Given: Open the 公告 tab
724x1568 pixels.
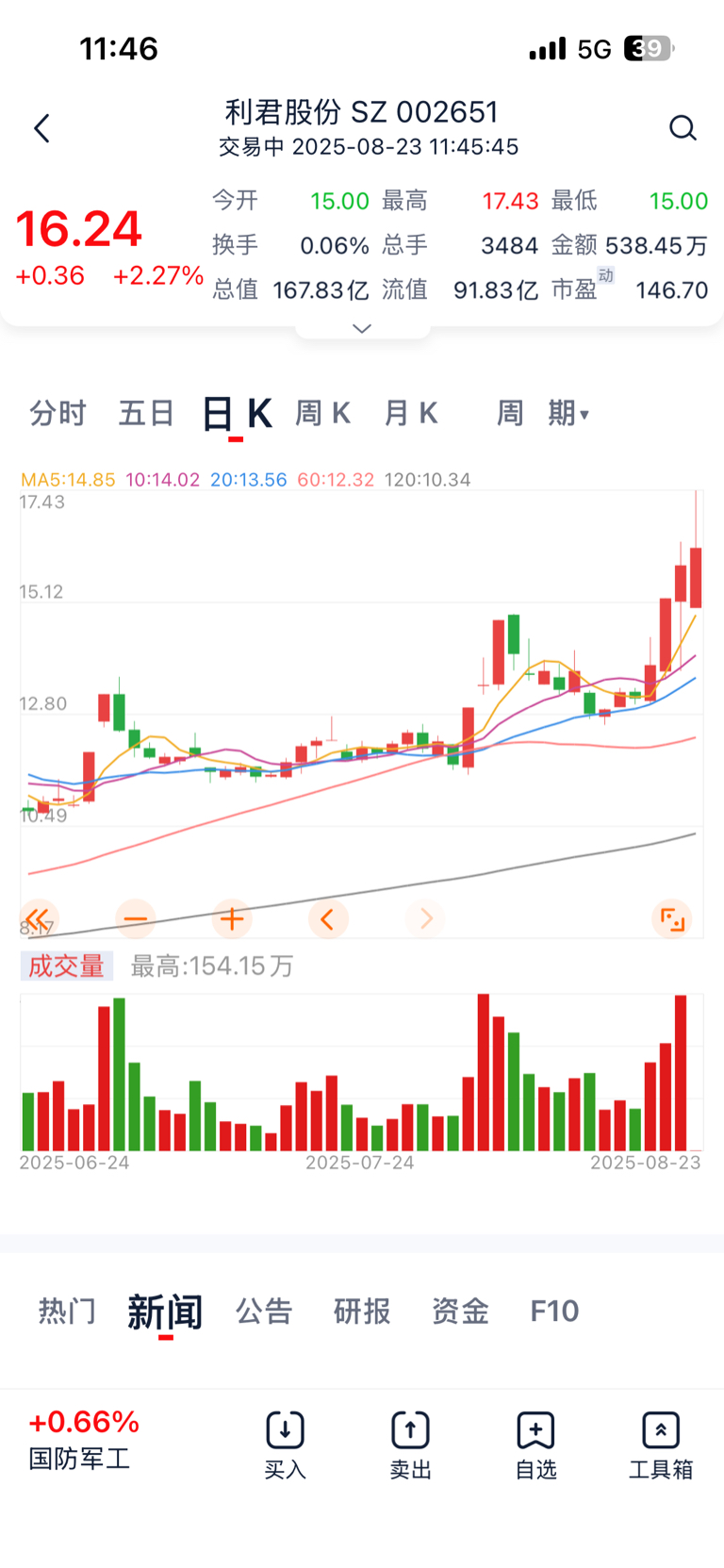Looking at the screenshot, I should point(264,1311).
